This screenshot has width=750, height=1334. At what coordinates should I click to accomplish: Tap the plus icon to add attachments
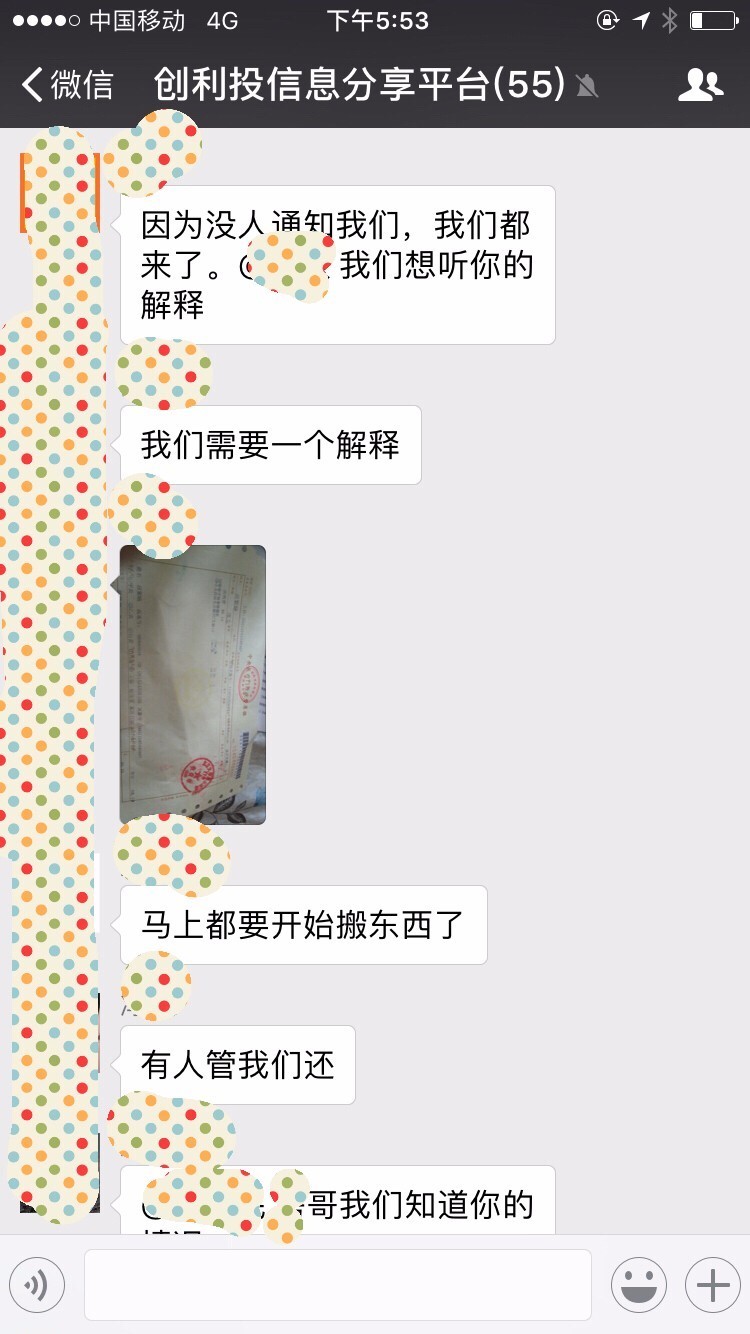click(x=711, y=1284)
